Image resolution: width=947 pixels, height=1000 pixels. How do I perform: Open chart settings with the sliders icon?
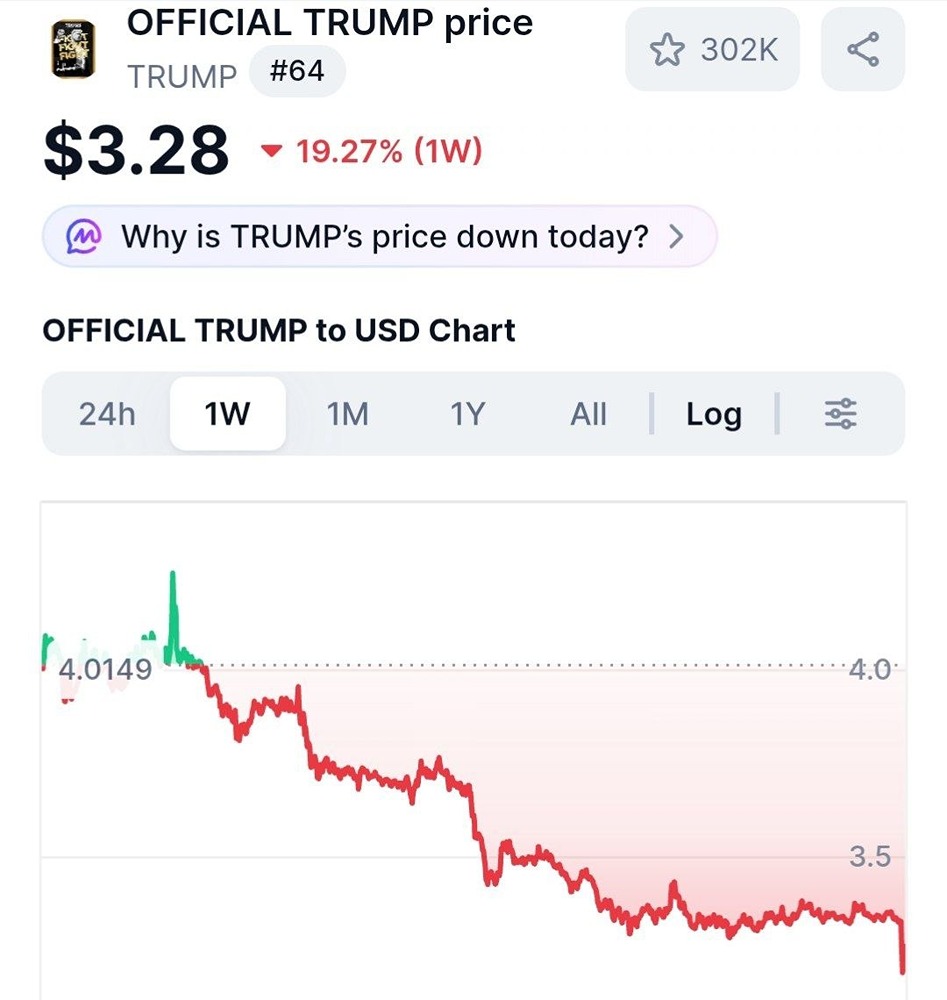pos(840,413)
